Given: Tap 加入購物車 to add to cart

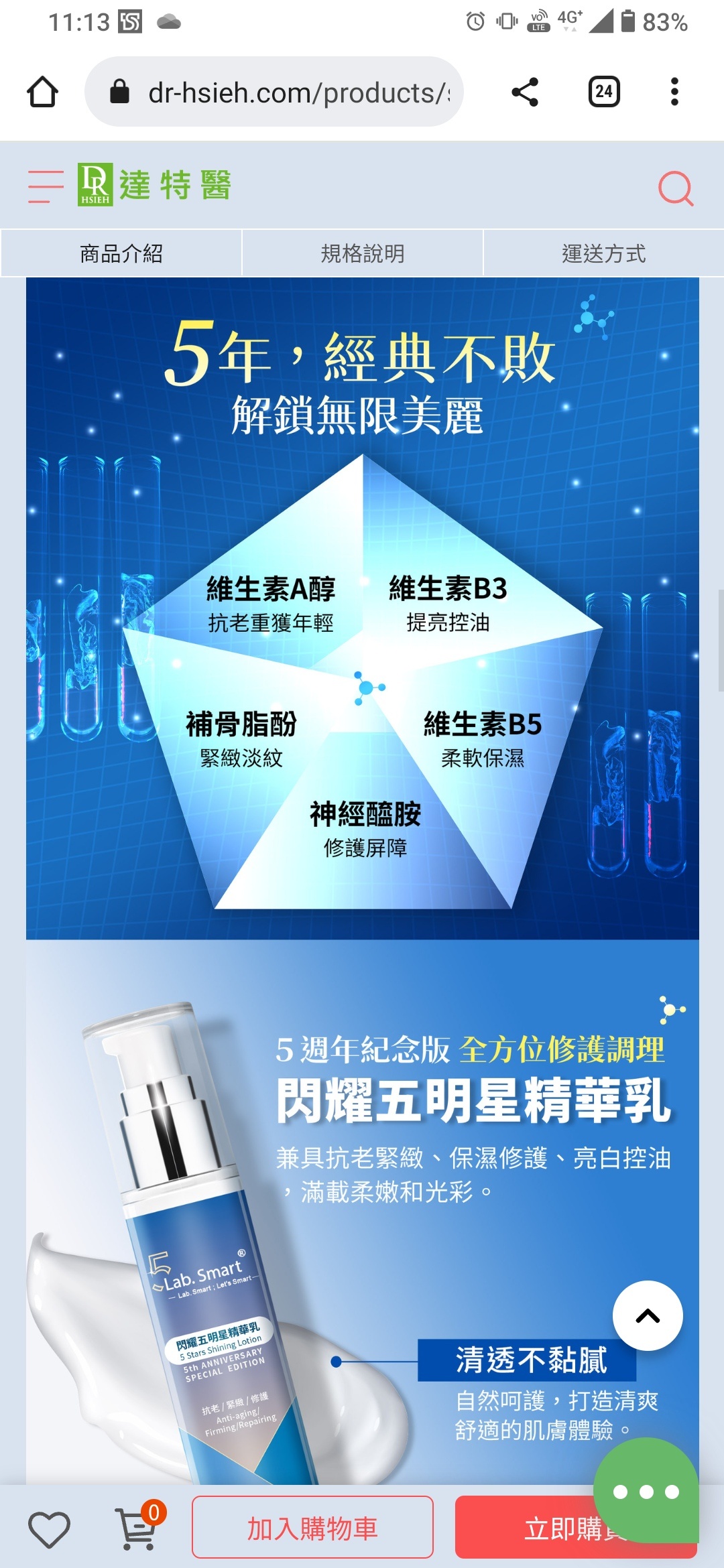Looking at the screenshot, I should tap(312, 1528).
